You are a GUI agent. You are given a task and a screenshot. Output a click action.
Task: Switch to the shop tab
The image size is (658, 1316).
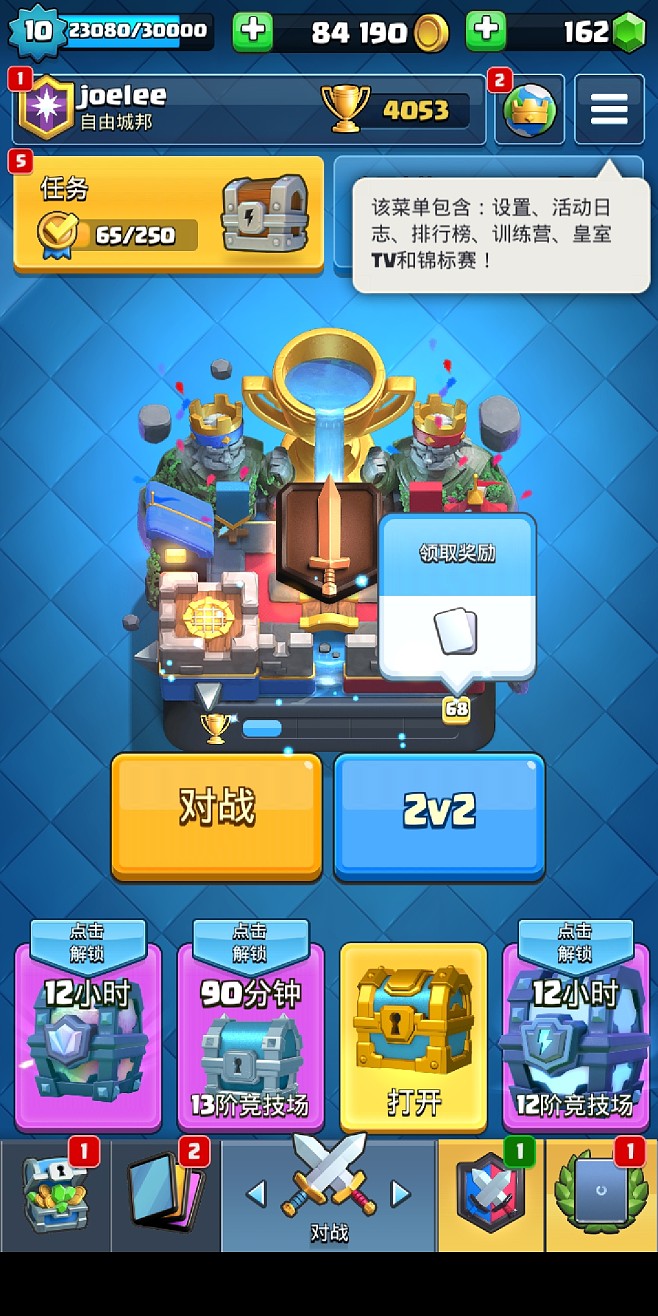tap(55, 1195)
